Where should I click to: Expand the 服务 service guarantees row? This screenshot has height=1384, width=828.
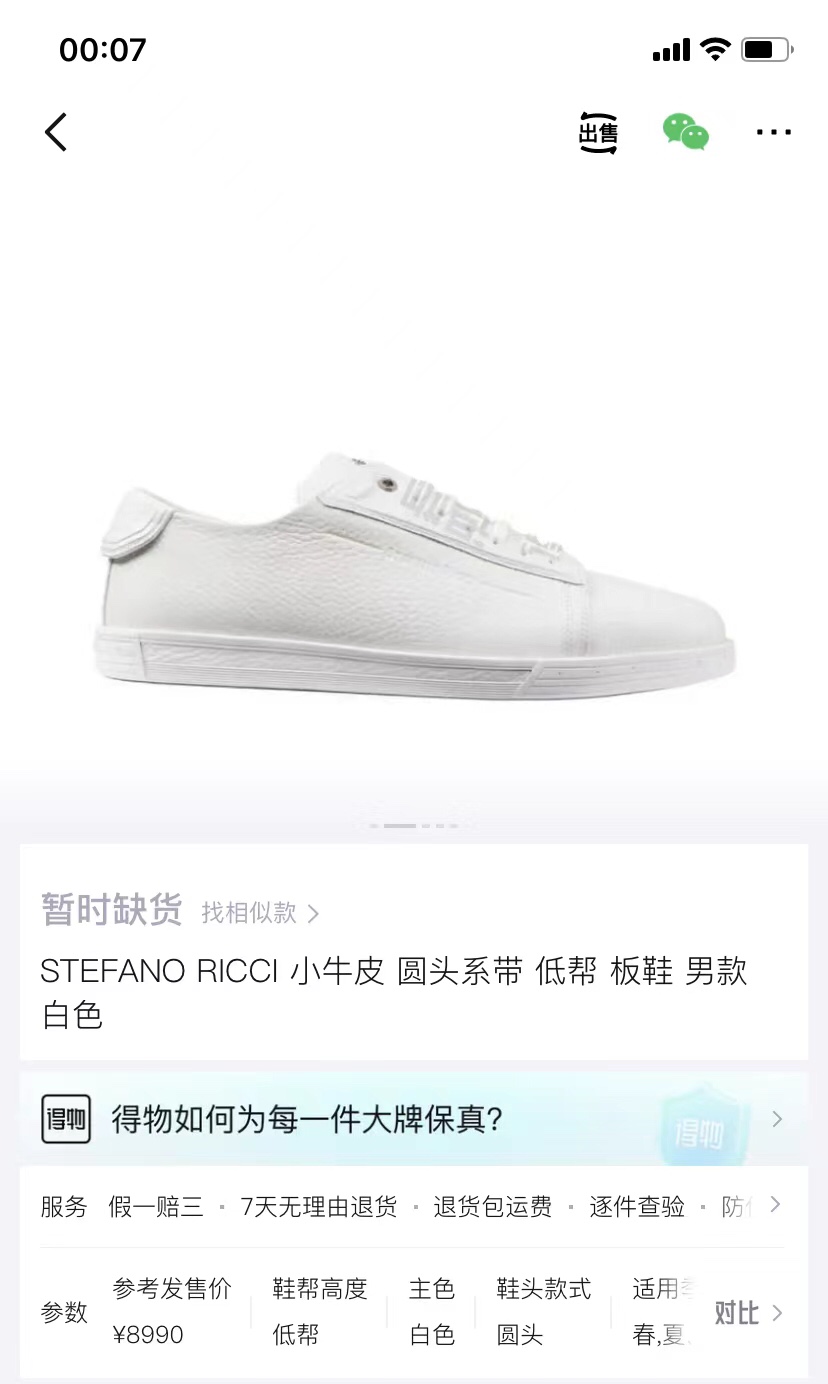pyautogui.click(x=774, y=1205)
